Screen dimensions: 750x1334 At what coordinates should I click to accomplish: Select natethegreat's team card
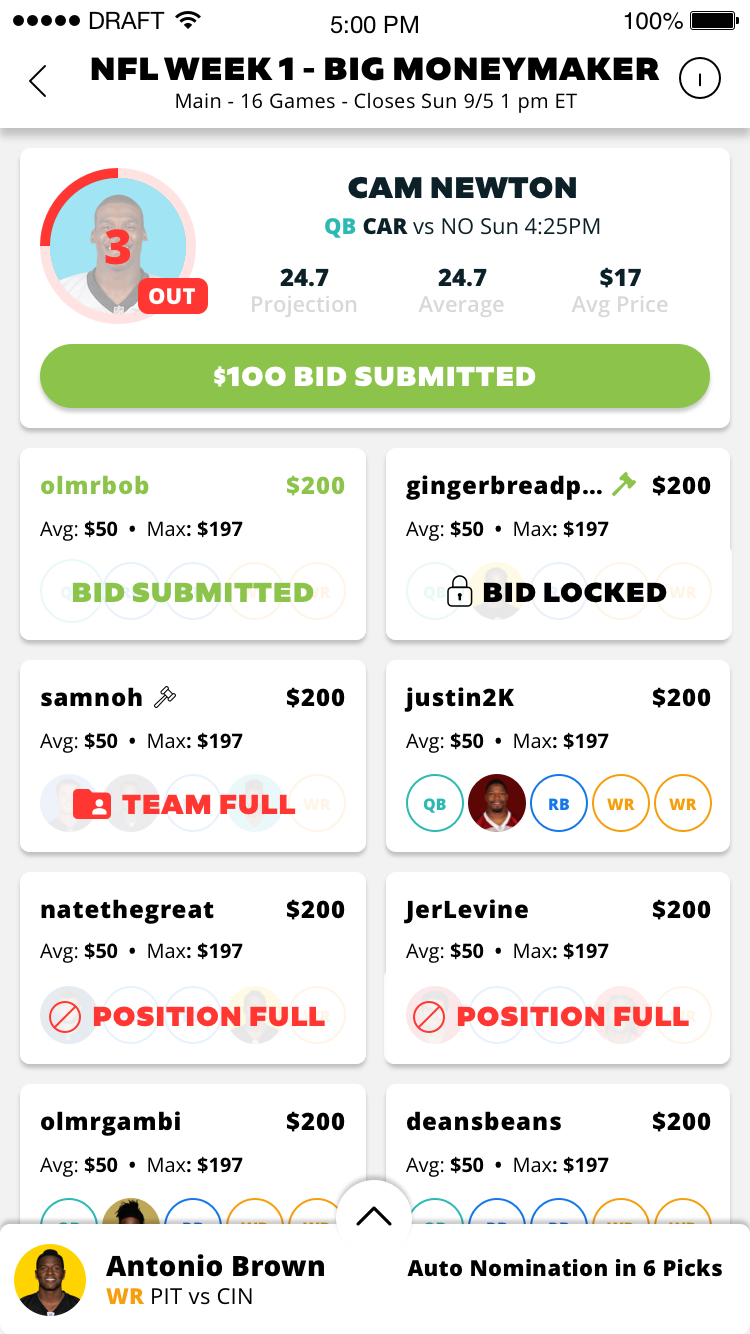193,968
